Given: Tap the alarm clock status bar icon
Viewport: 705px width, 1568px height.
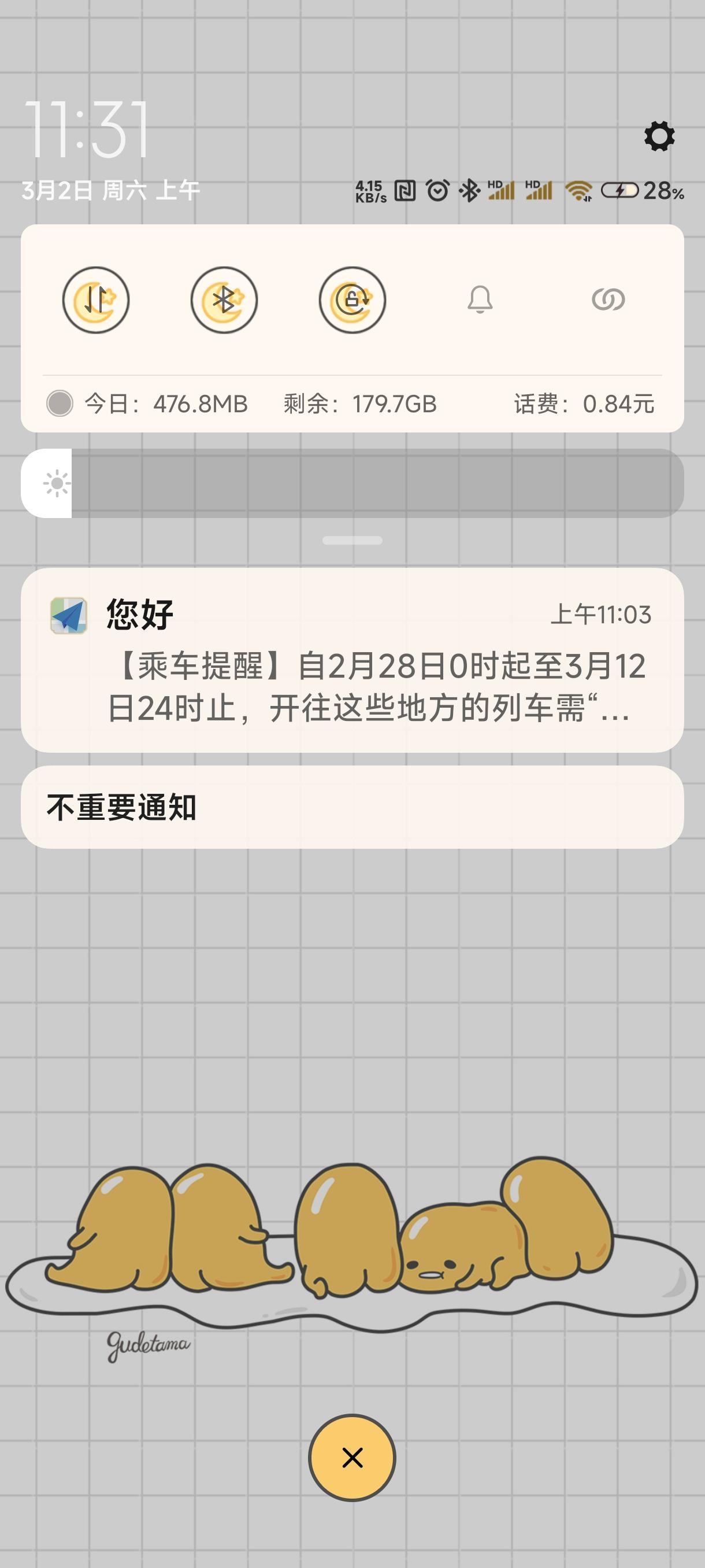Looking at the screenshot, I should pyautogui.click(x=436, y=189).
